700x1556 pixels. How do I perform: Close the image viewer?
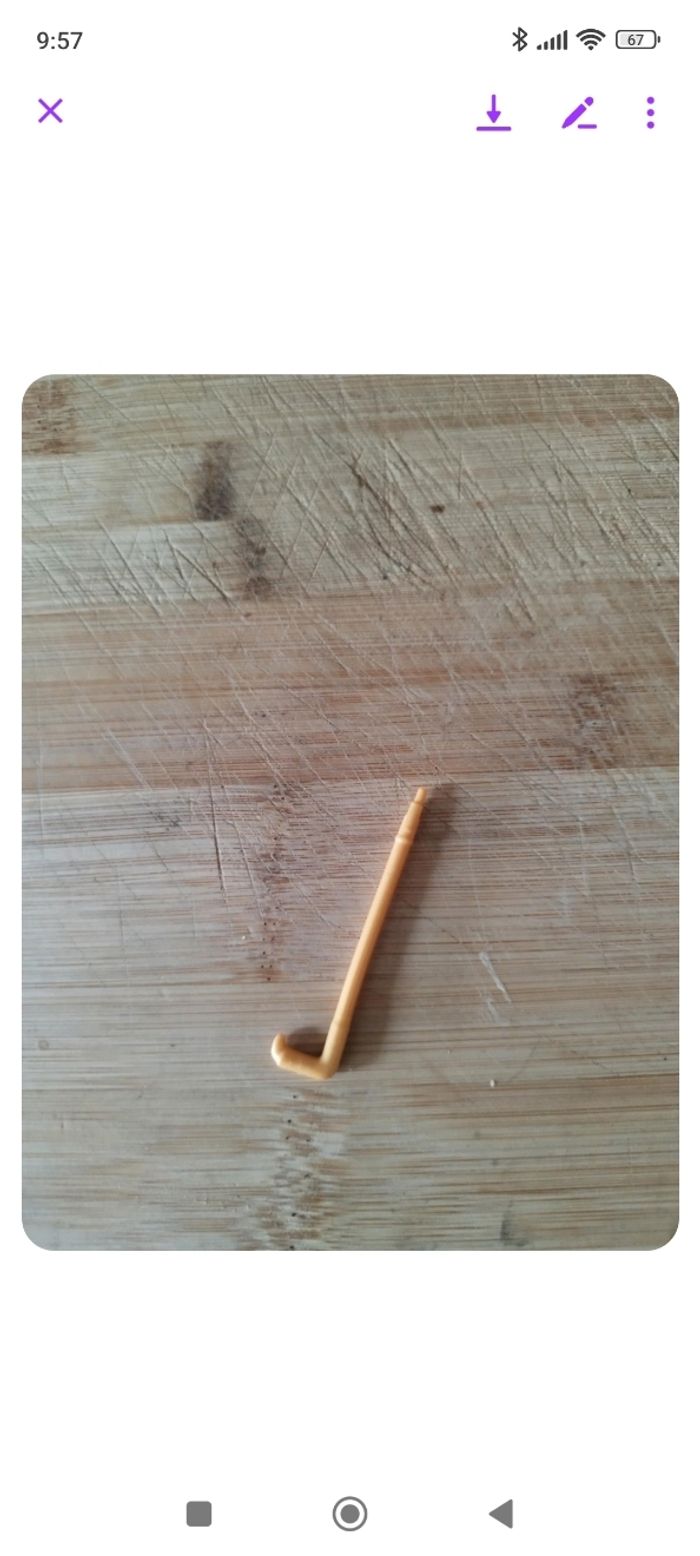50,111
